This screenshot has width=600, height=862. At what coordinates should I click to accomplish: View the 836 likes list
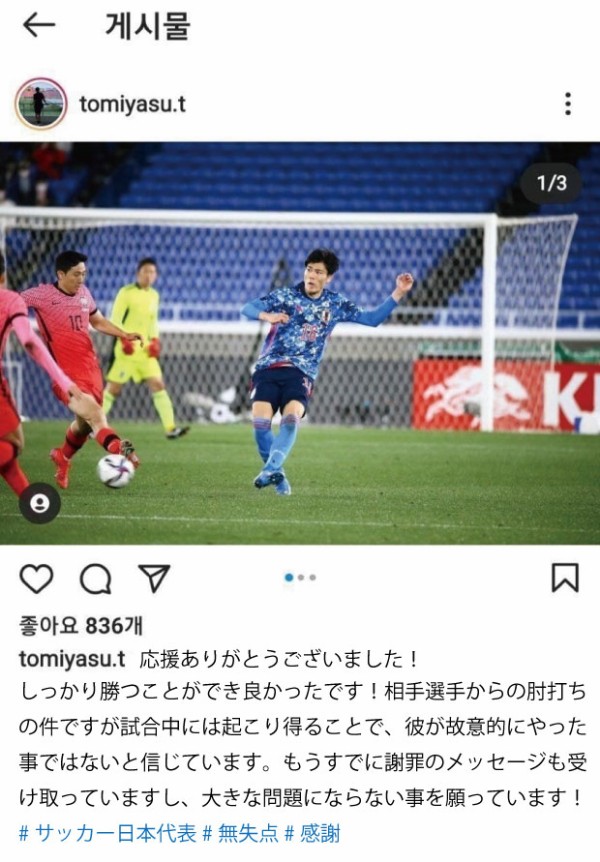pos(81,626)
